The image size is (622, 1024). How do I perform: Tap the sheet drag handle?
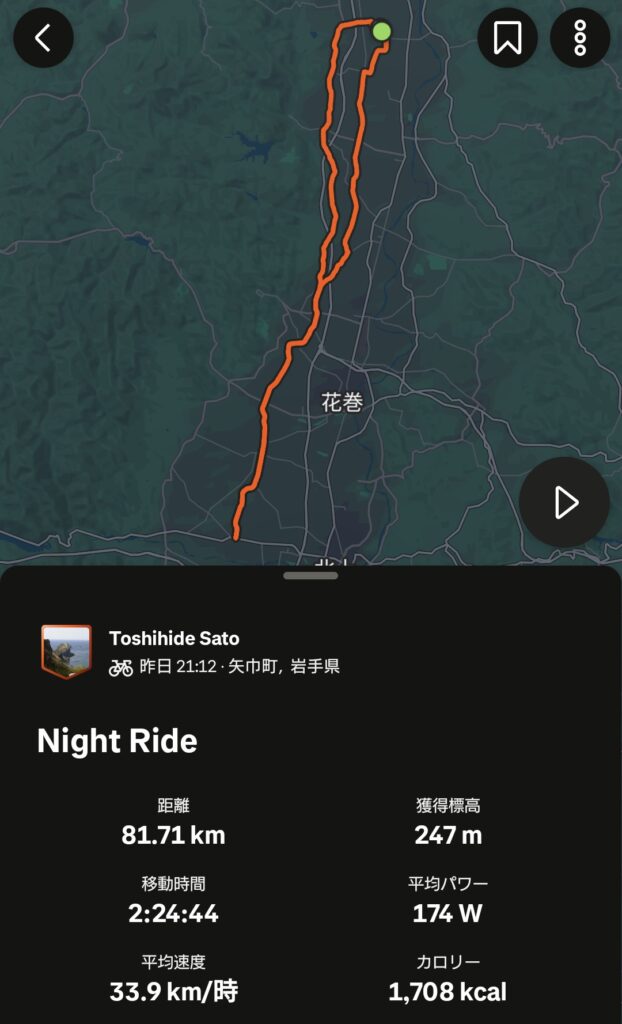point(310,576)
